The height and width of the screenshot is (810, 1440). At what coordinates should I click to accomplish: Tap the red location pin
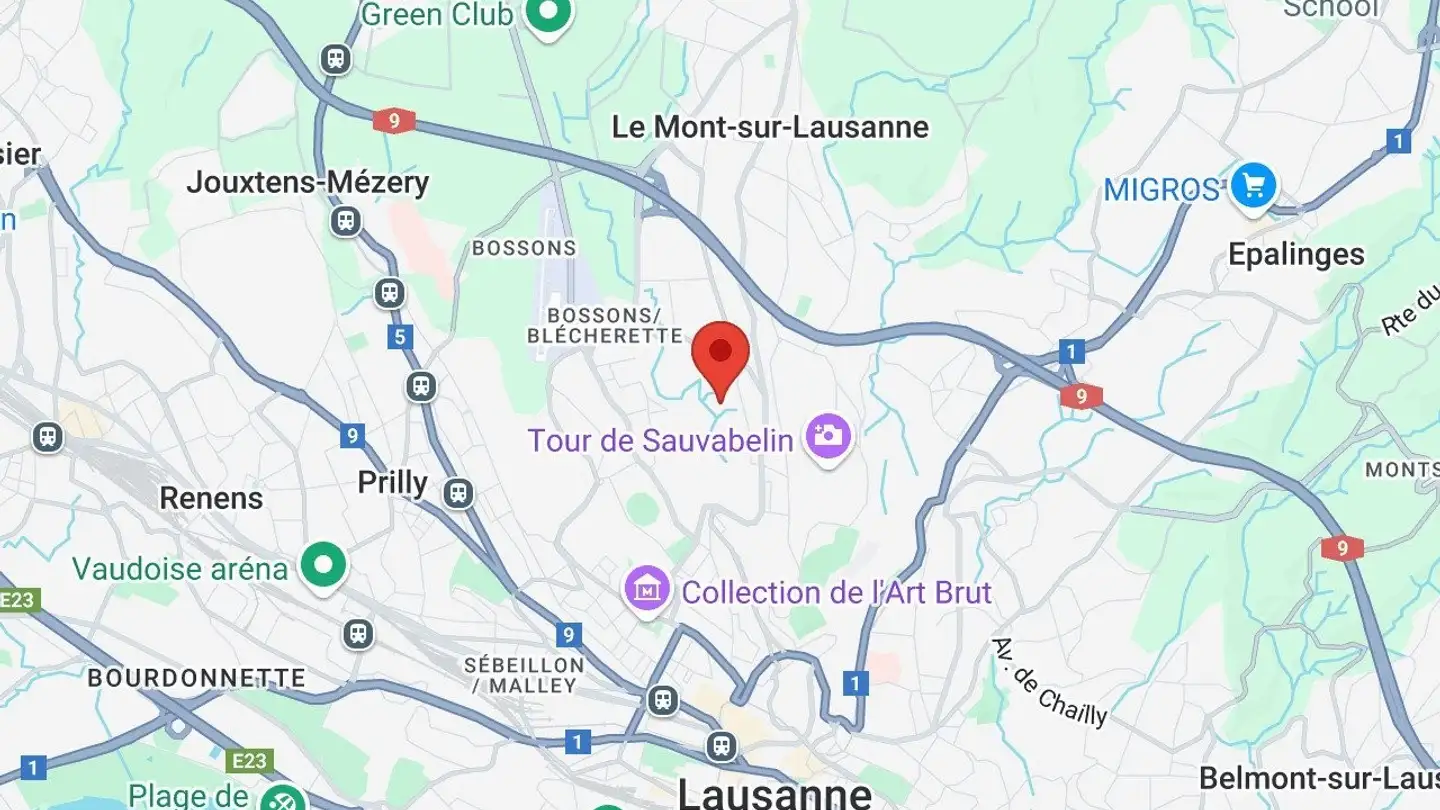coord(720,354)
